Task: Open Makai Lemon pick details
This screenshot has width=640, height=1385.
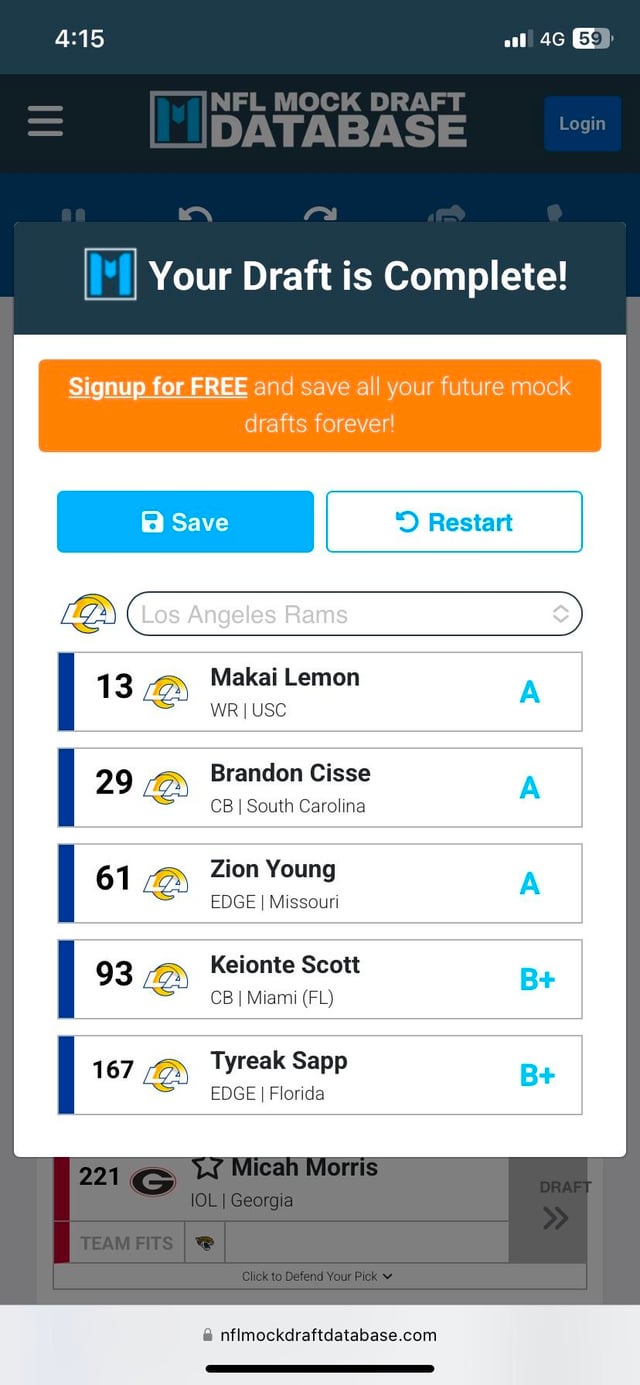Action: click(320, 692)
